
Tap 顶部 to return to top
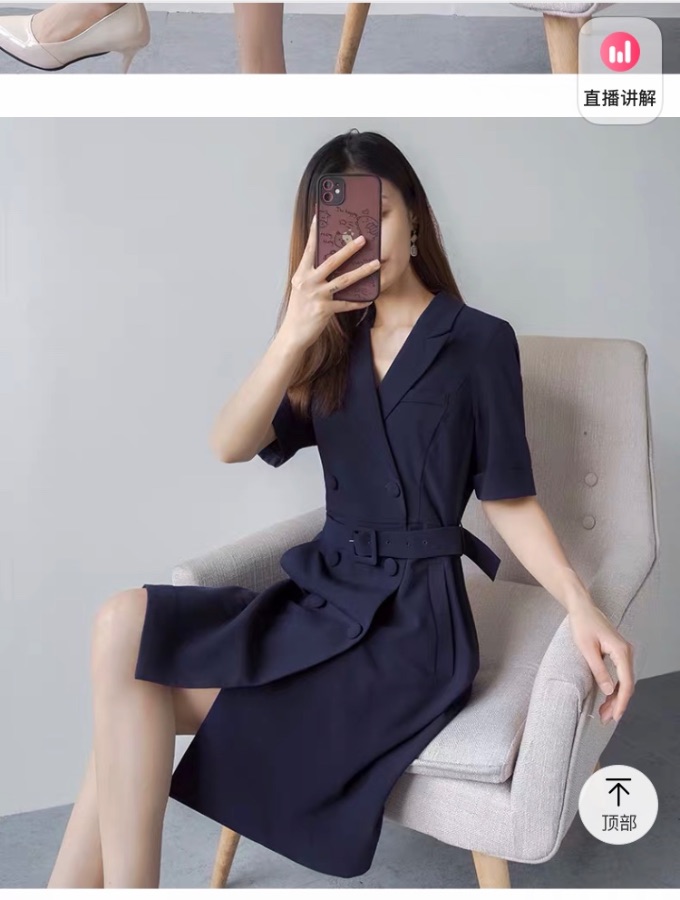point(618,805)
